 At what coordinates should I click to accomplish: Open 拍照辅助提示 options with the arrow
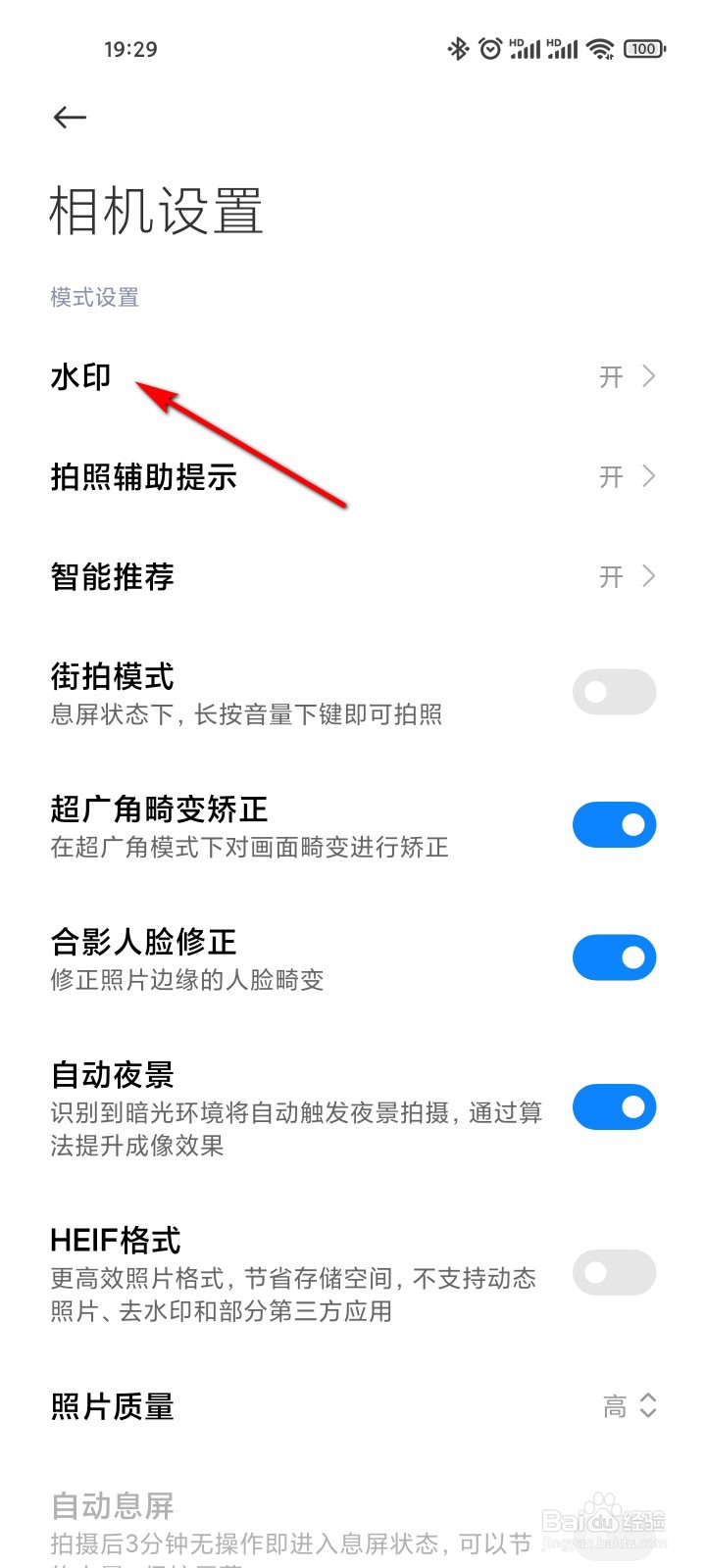649,477
